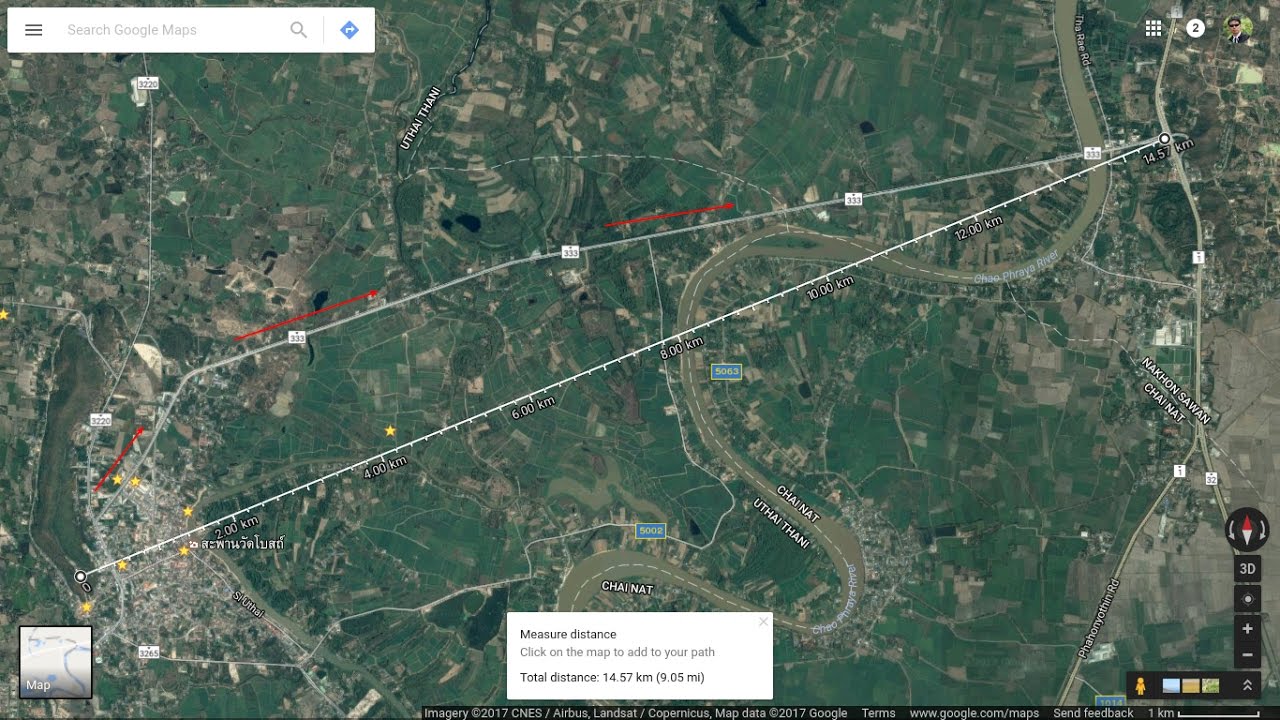Open the Send feedback link
This screenshot has height=720, width=1280.
(x=1093, y=713)
